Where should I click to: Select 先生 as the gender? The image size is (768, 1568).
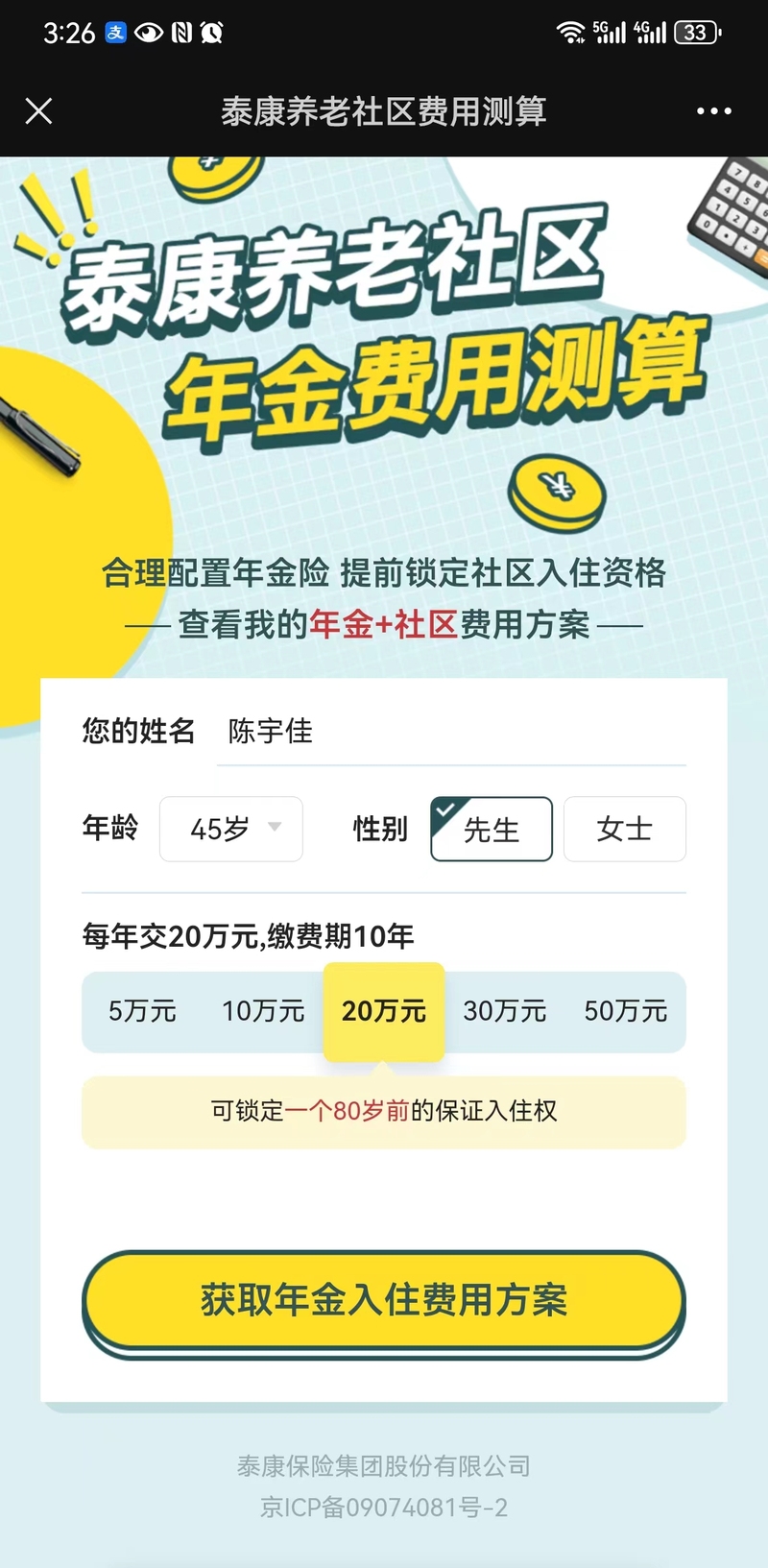(492, 829)
